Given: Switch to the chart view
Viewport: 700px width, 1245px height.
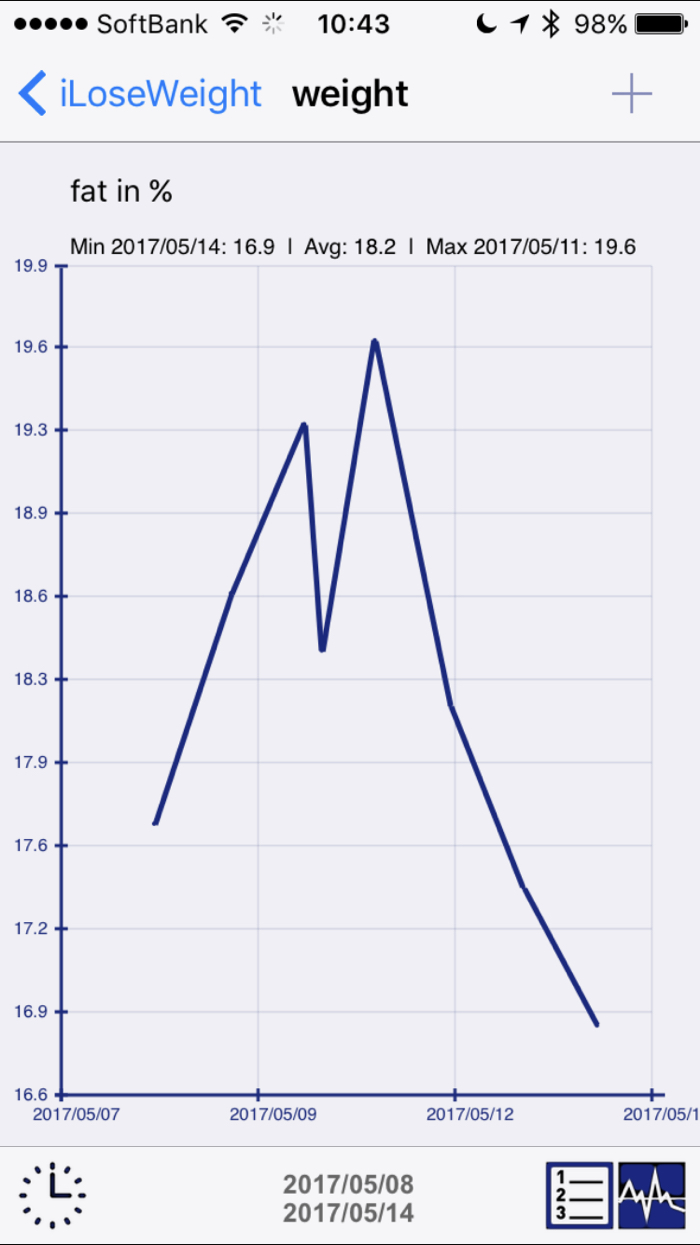Looking at the screenshot, I should pos(652,1195).
